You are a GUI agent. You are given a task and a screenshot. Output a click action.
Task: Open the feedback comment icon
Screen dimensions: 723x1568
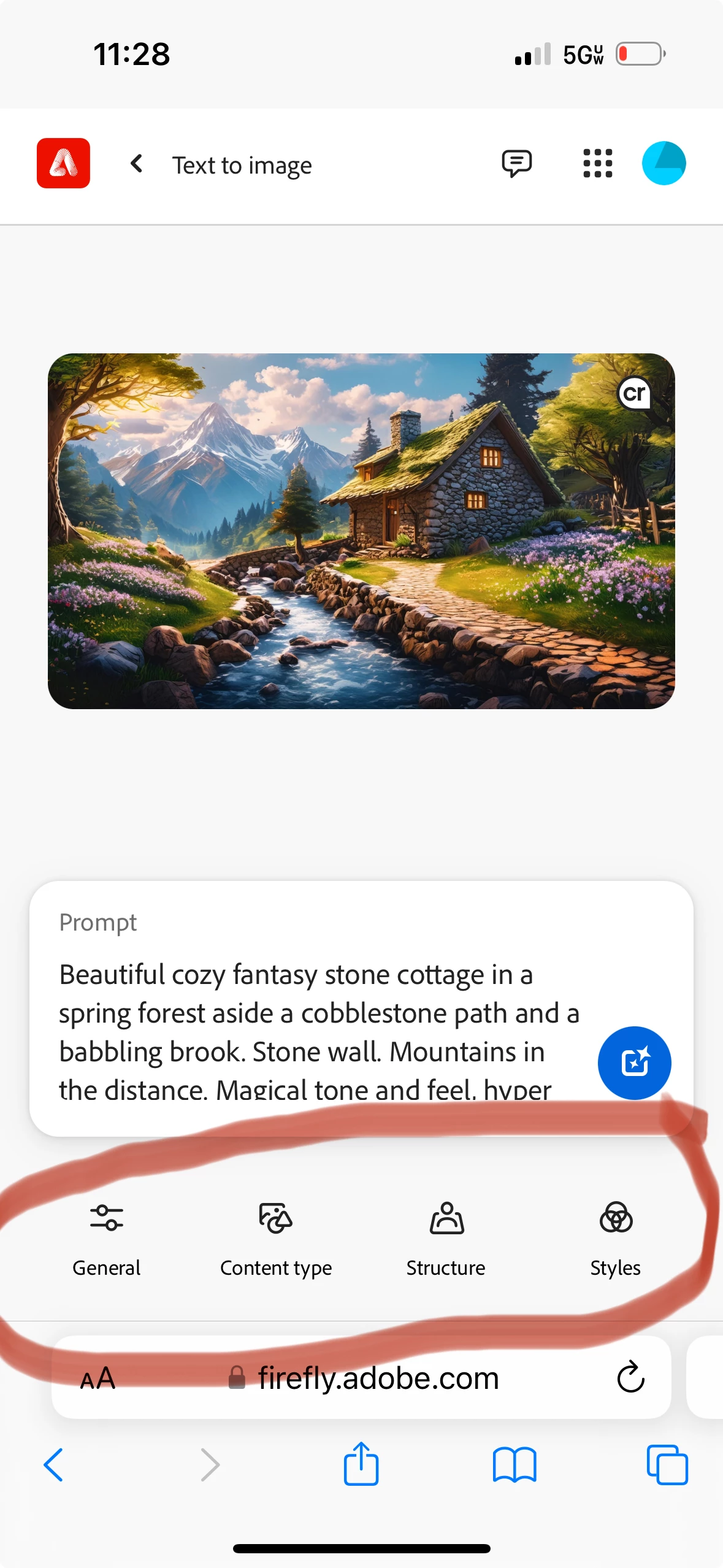(516, 164)
